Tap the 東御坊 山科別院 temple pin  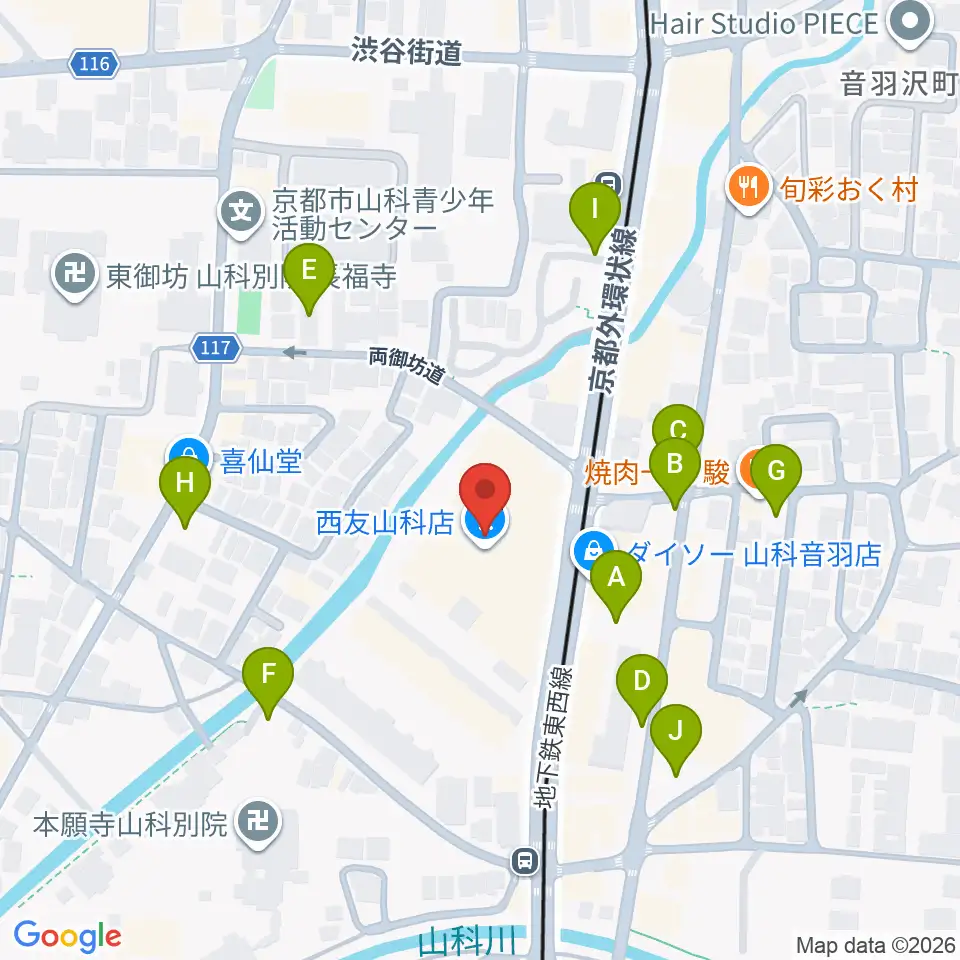pos(75,277)
